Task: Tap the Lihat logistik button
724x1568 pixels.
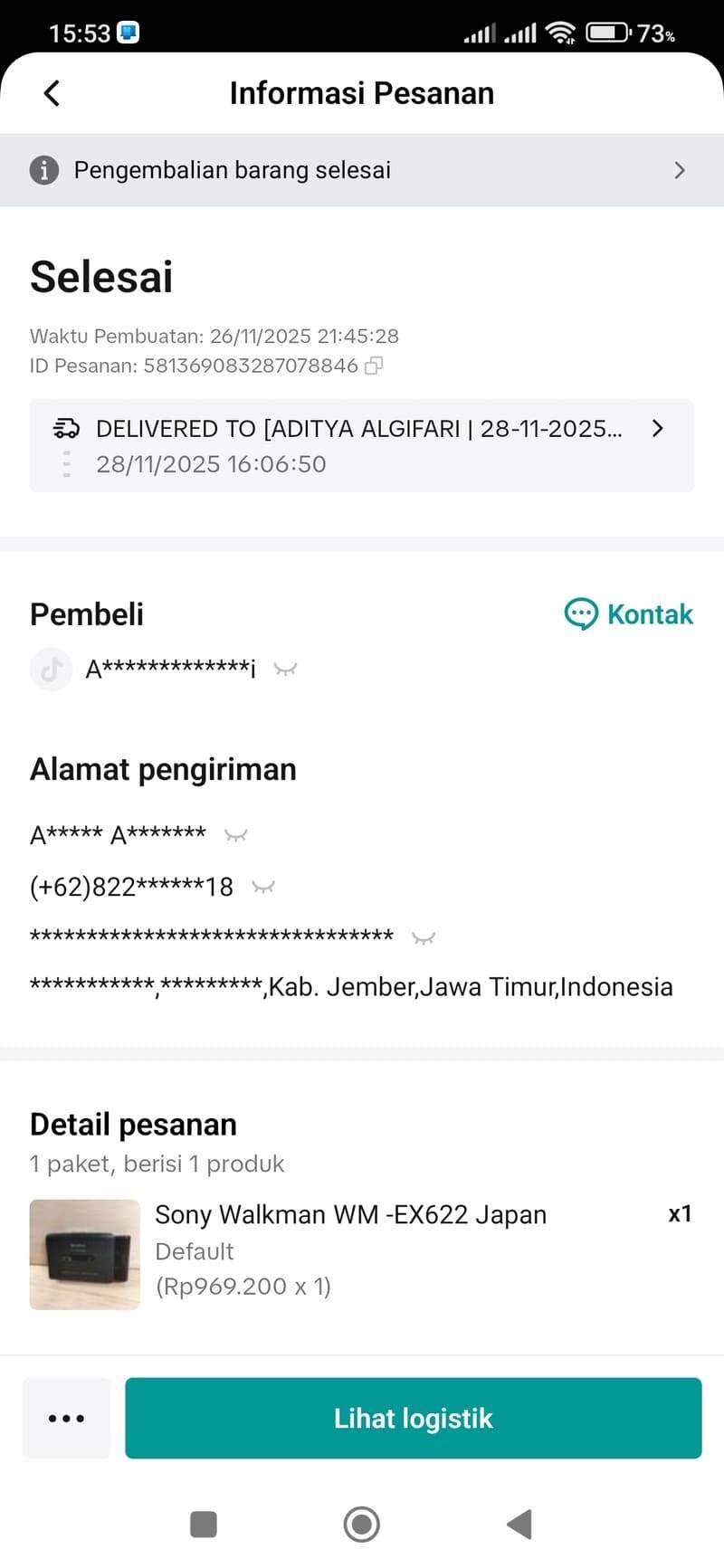Action: pyautogui.click(x=413, y=1418)
